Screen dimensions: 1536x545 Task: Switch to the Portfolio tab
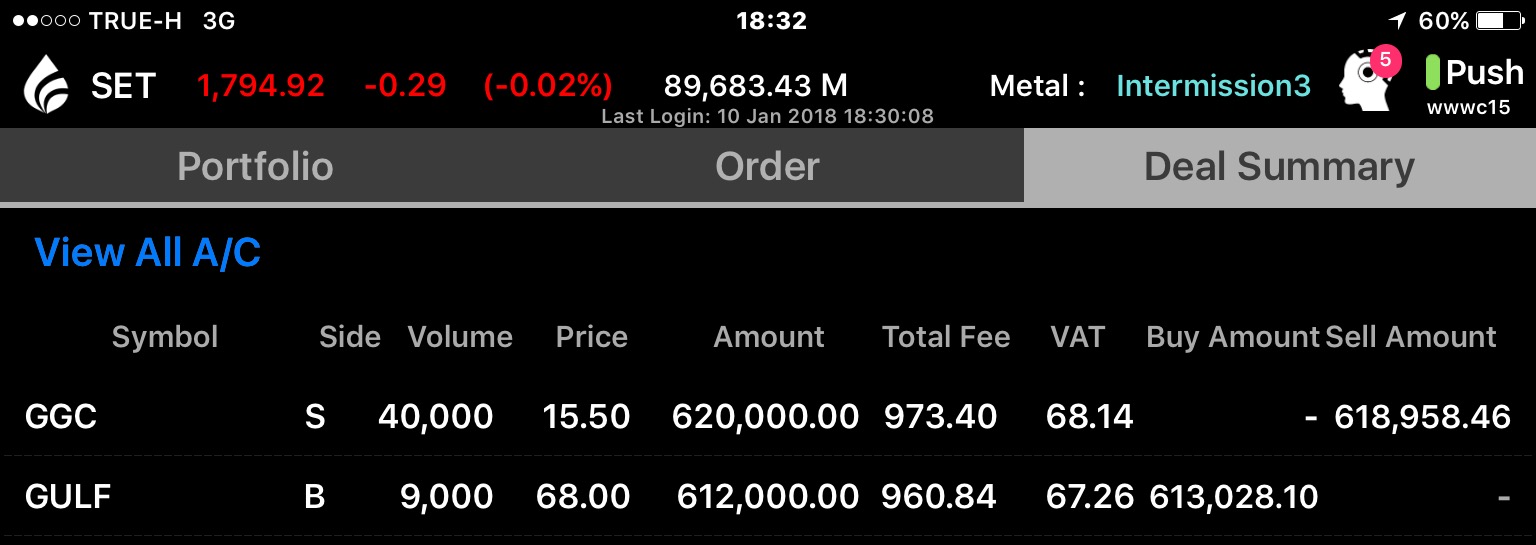pyautogui.click(x=255, y=166)
